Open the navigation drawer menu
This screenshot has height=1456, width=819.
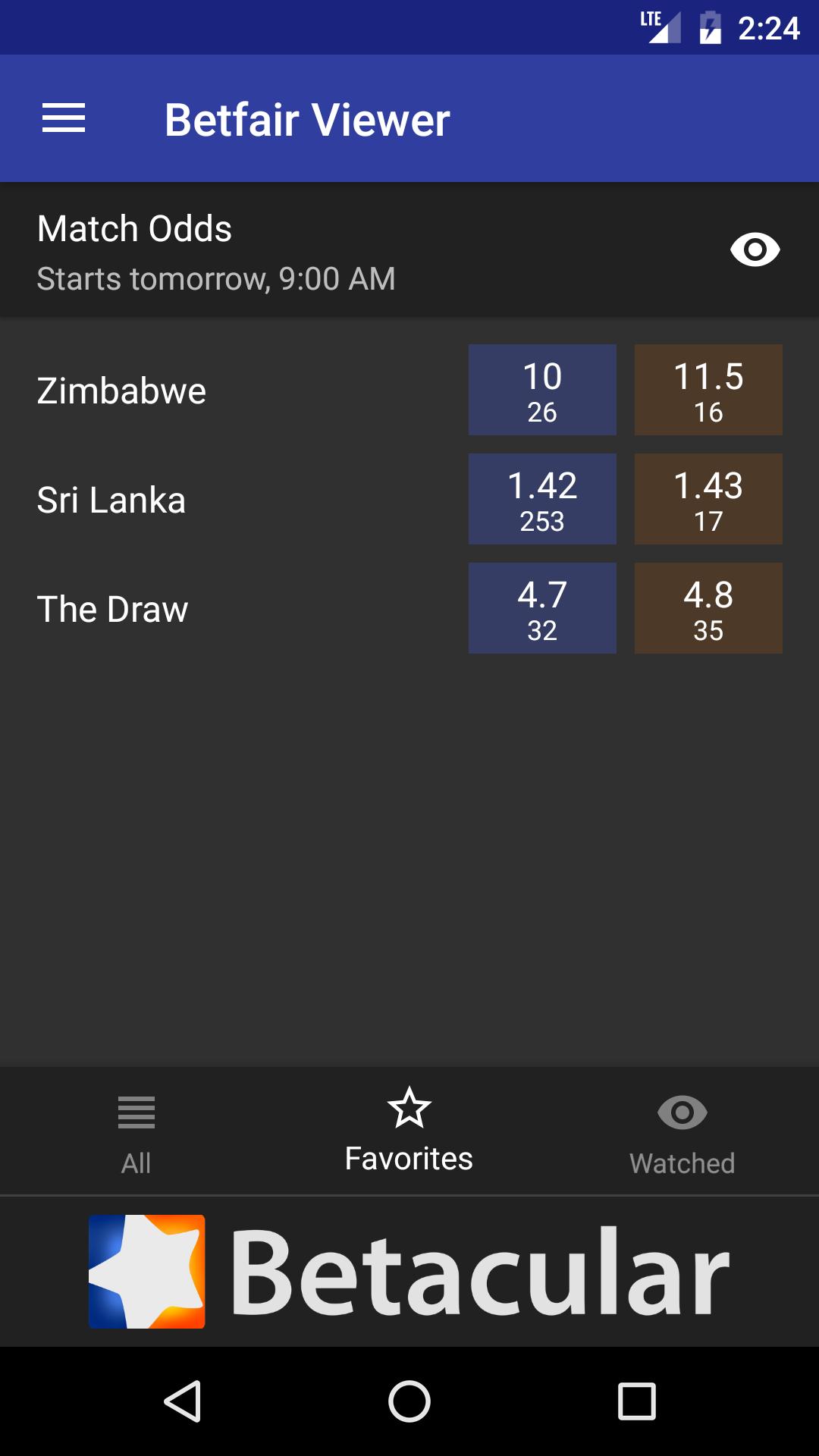click(64, 118)
